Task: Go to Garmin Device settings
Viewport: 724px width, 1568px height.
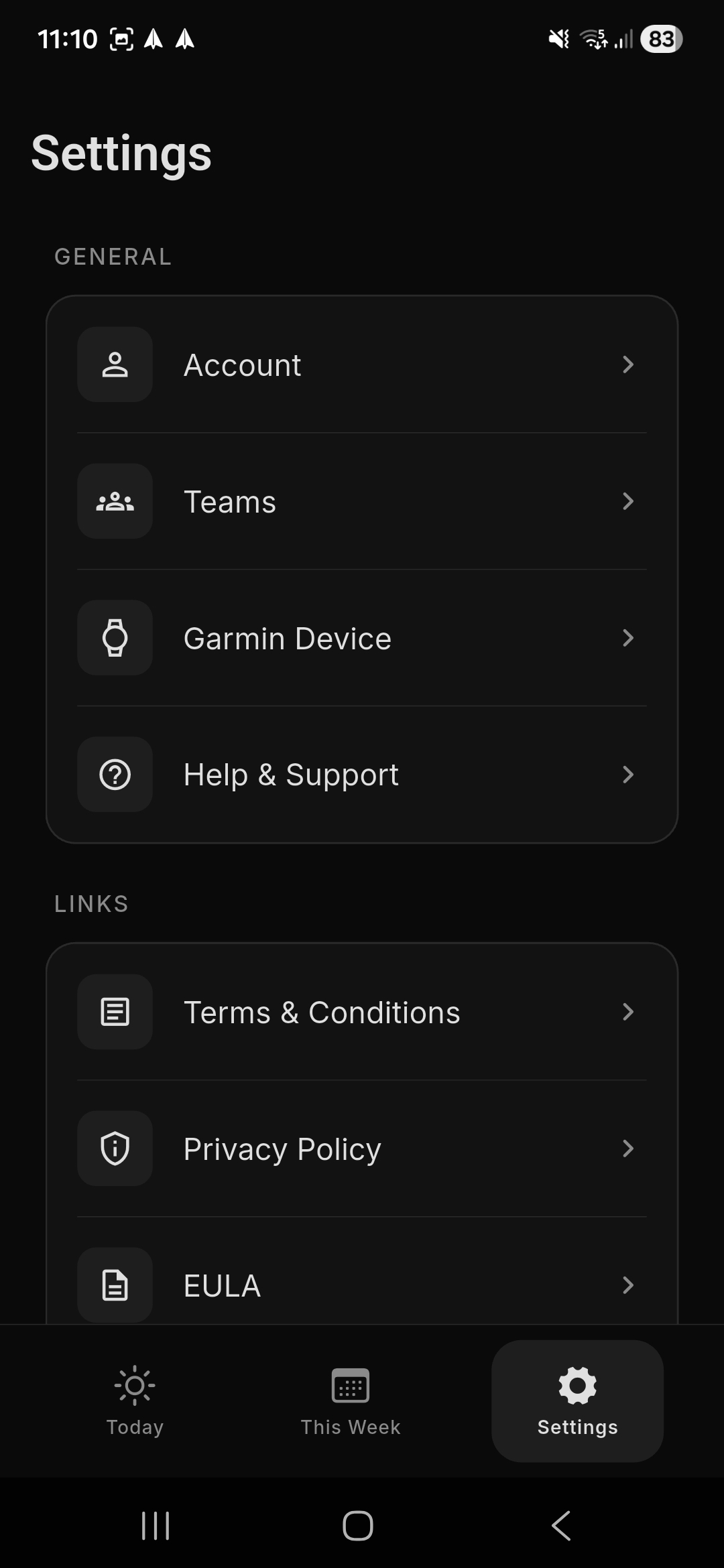Action: 362,639
